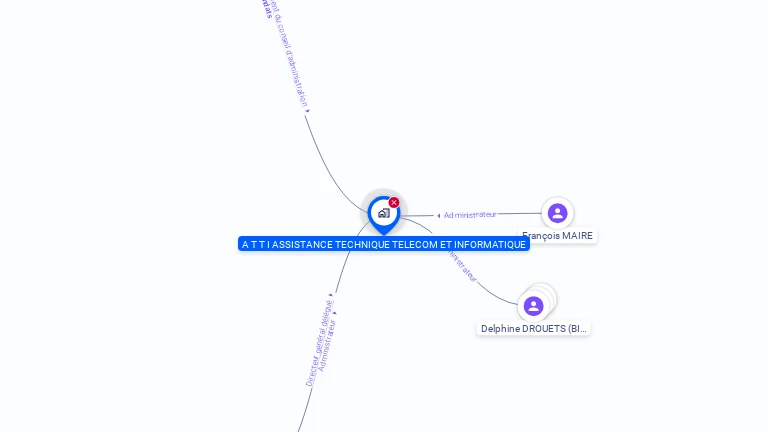Select the A T T I ASSISTANCE TECHNIQUE company node

point(383,213)
